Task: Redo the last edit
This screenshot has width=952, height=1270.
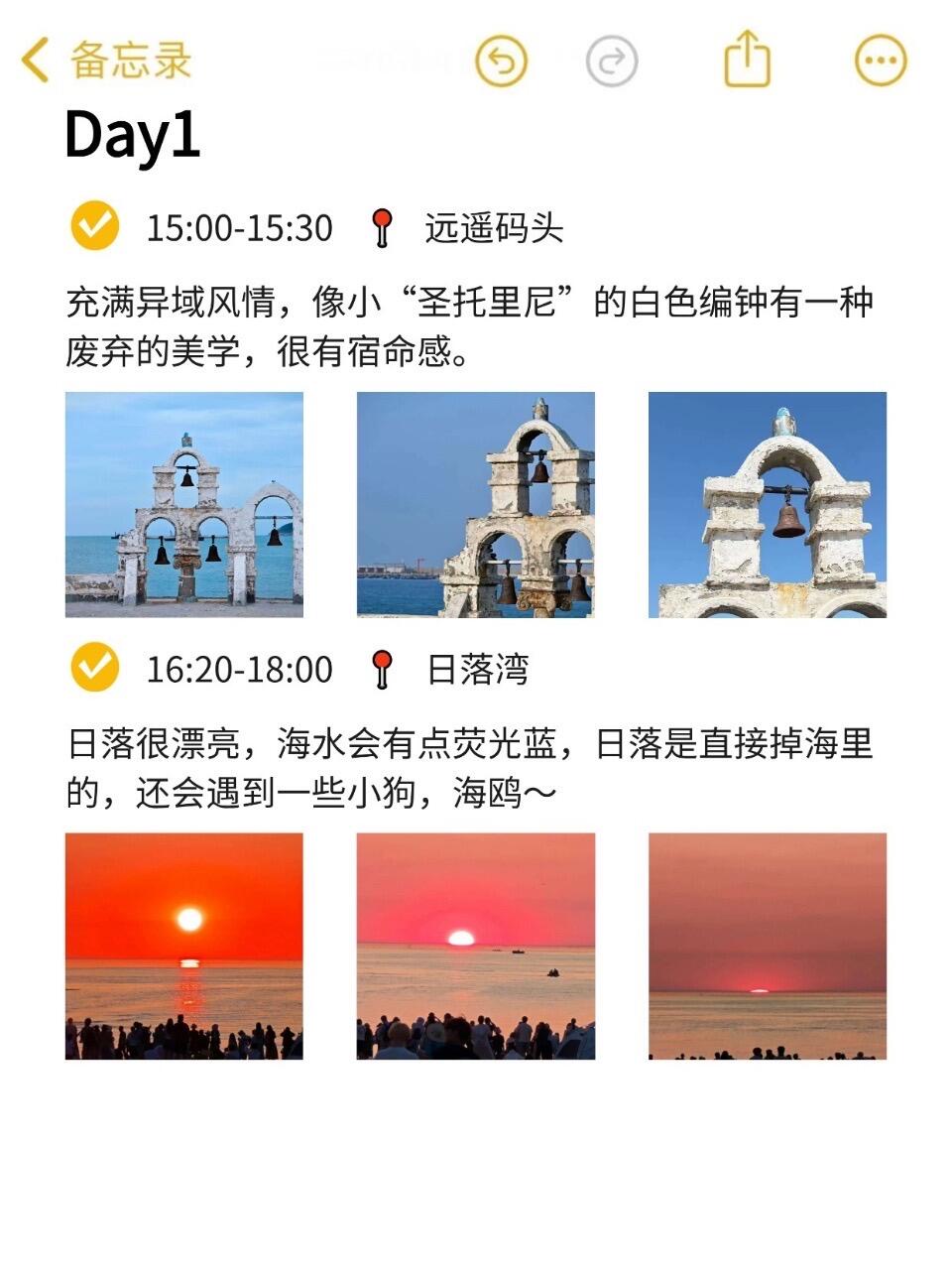Action: coord(611,62)
